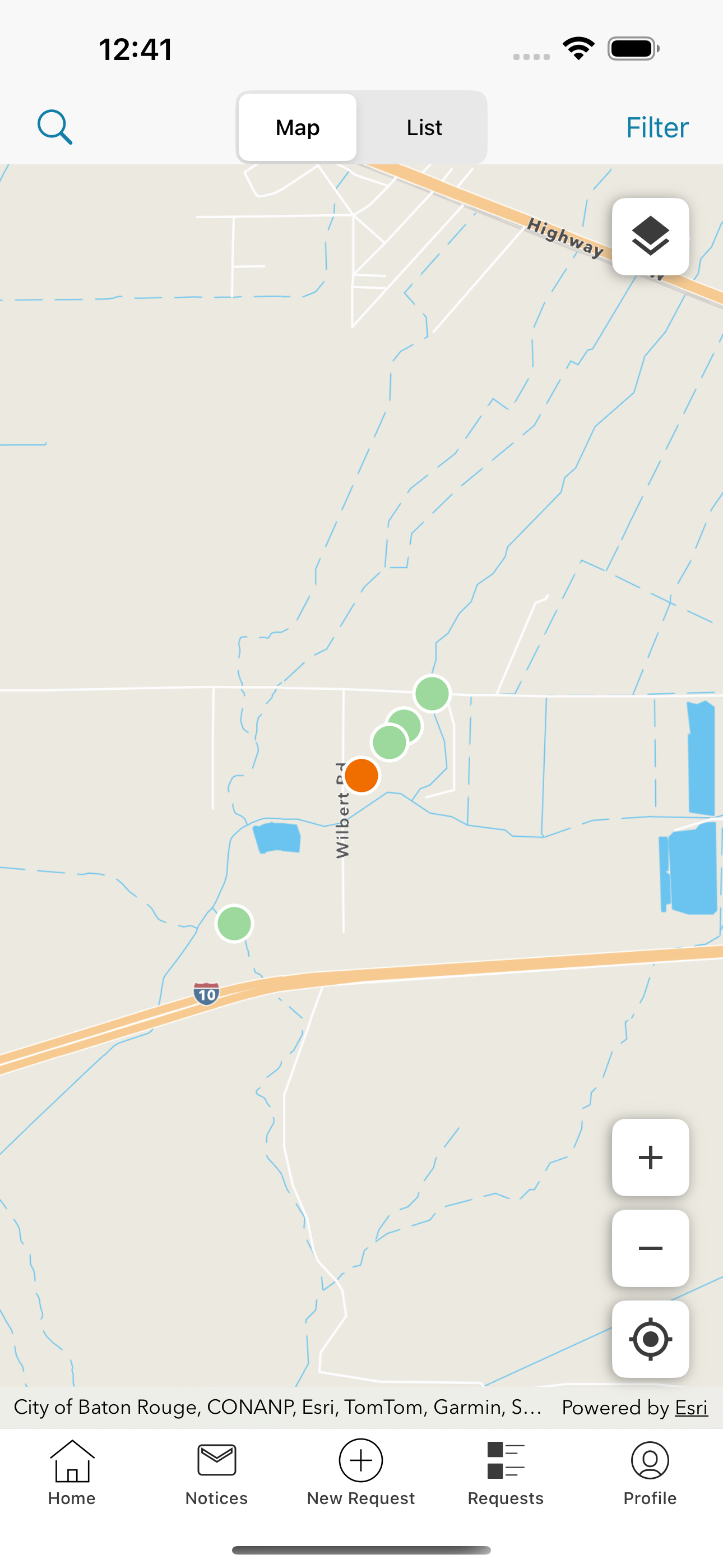Switch to the List view

[424, 127]
